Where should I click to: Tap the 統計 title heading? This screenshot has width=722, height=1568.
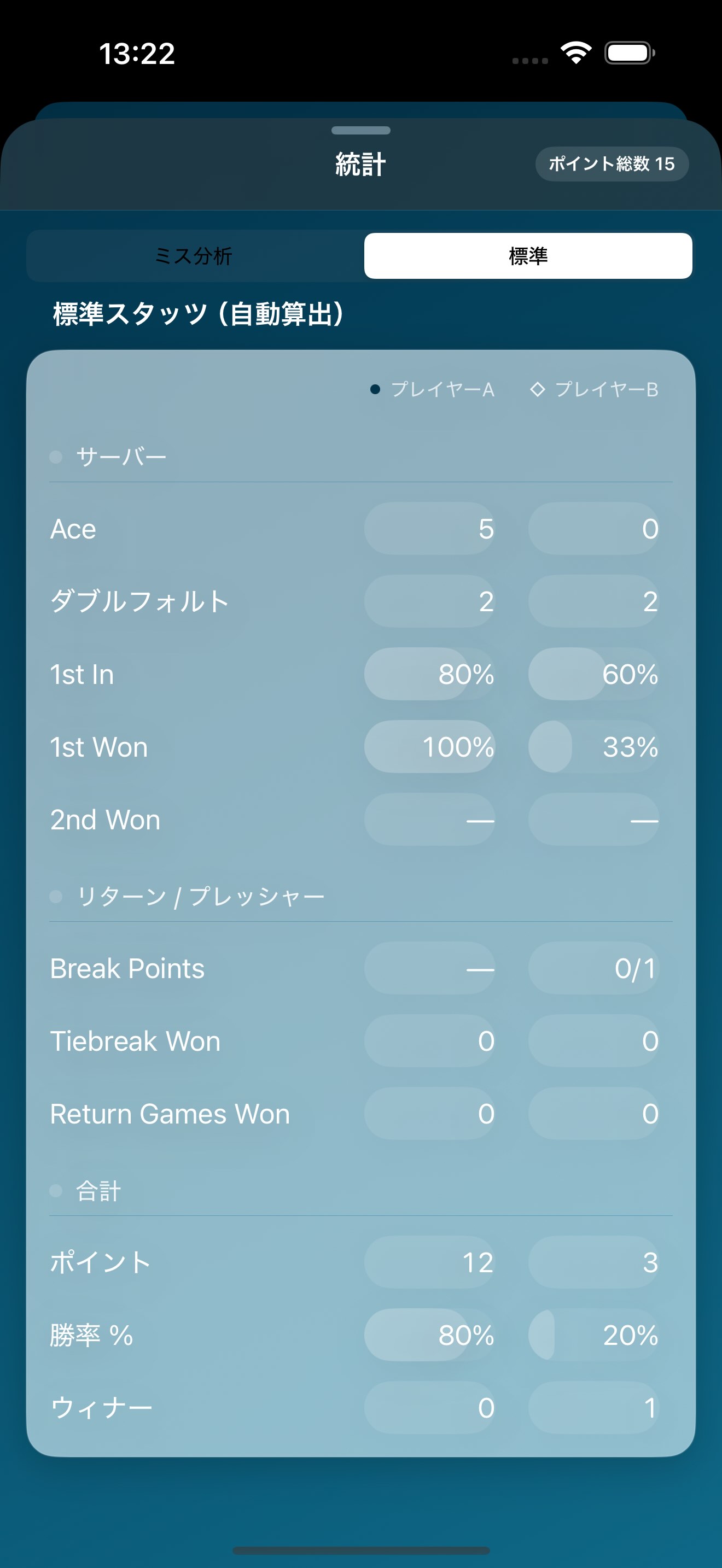pyautogui.click(x=360, y=163)
